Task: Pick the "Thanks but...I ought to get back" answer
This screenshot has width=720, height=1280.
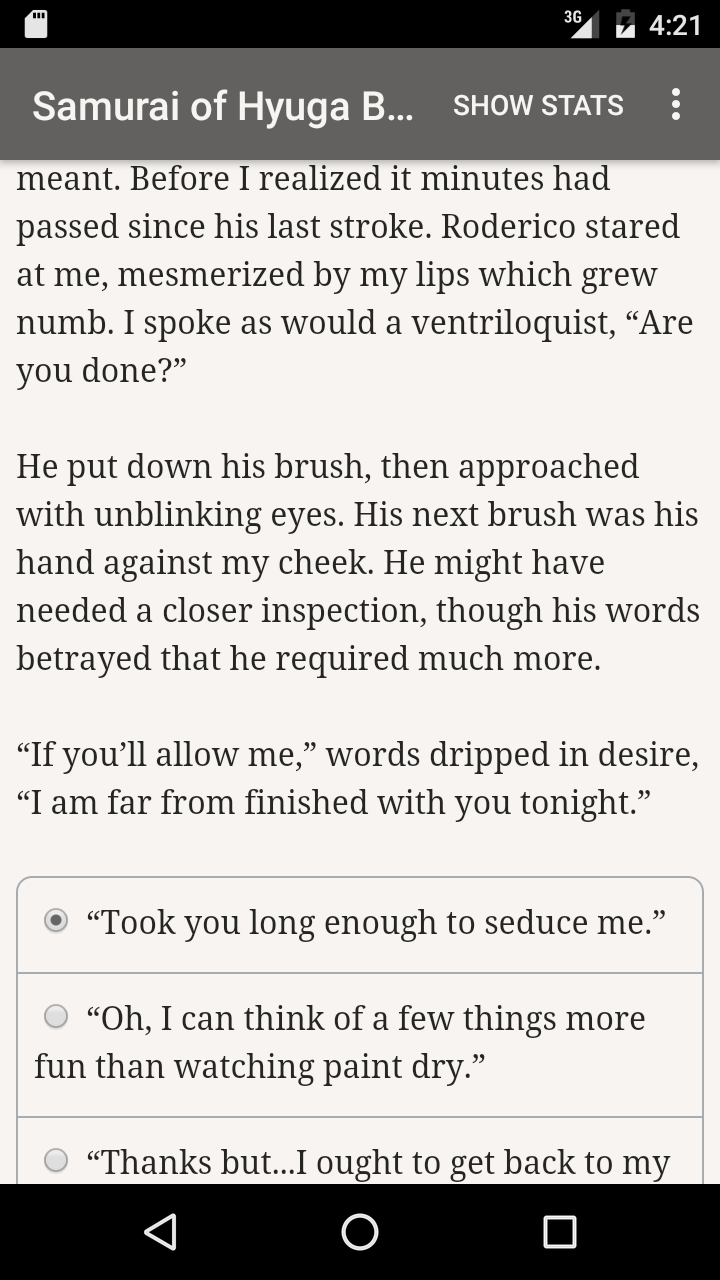Action: [360, 1152]
